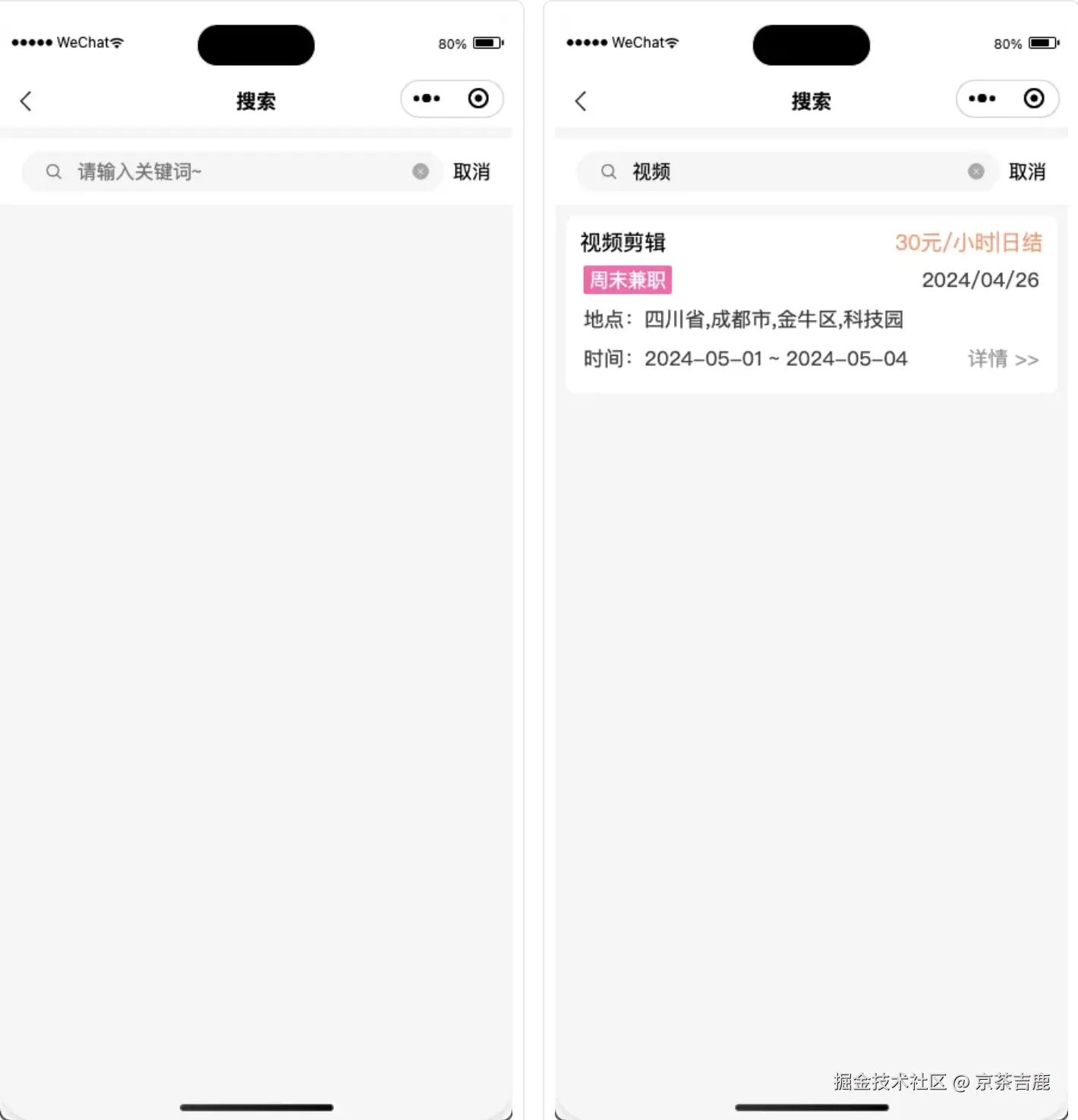This screenshot has width=1078, height=1120.
Task: Tap the 搜索 title on the left page
Action: (x=256, y=101)
